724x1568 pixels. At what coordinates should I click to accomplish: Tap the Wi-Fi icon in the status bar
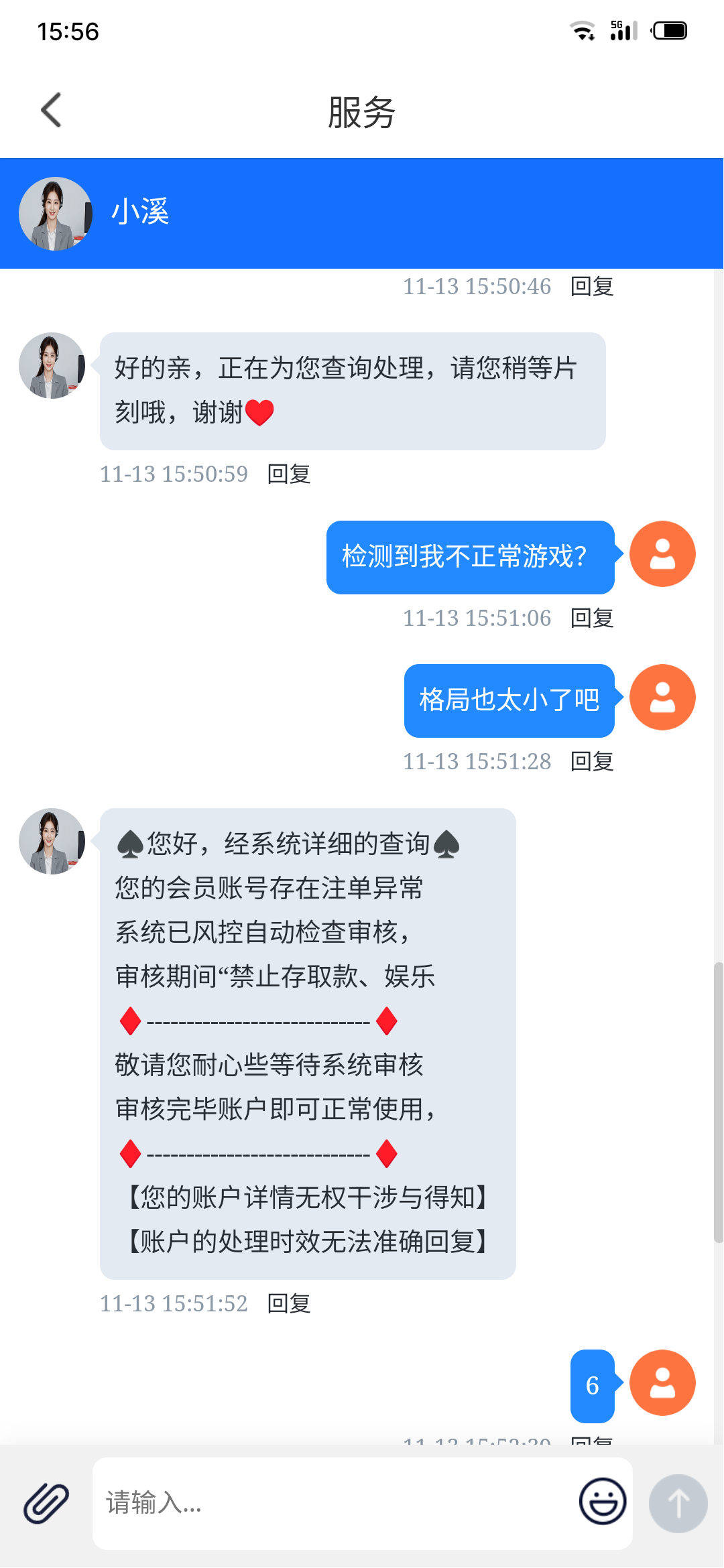point(581,29)
